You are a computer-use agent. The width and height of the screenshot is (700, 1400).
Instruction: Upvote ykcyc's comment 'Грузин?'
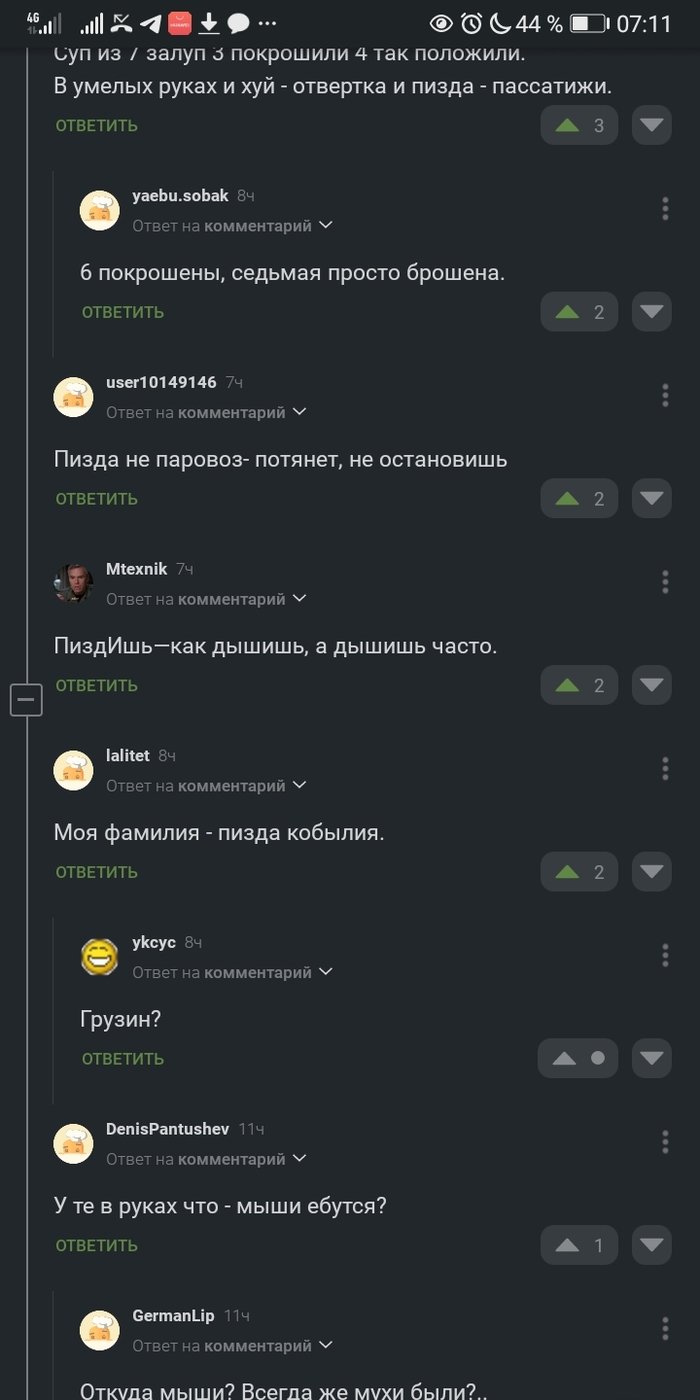(564, 1058)
